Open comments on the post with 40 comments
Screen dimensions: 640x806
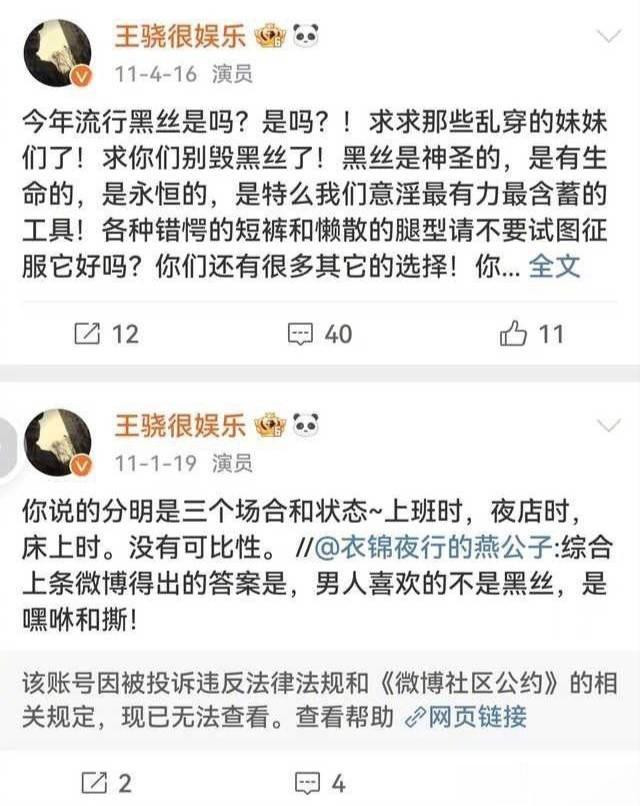pyautogui.click(x=320, y=334)
